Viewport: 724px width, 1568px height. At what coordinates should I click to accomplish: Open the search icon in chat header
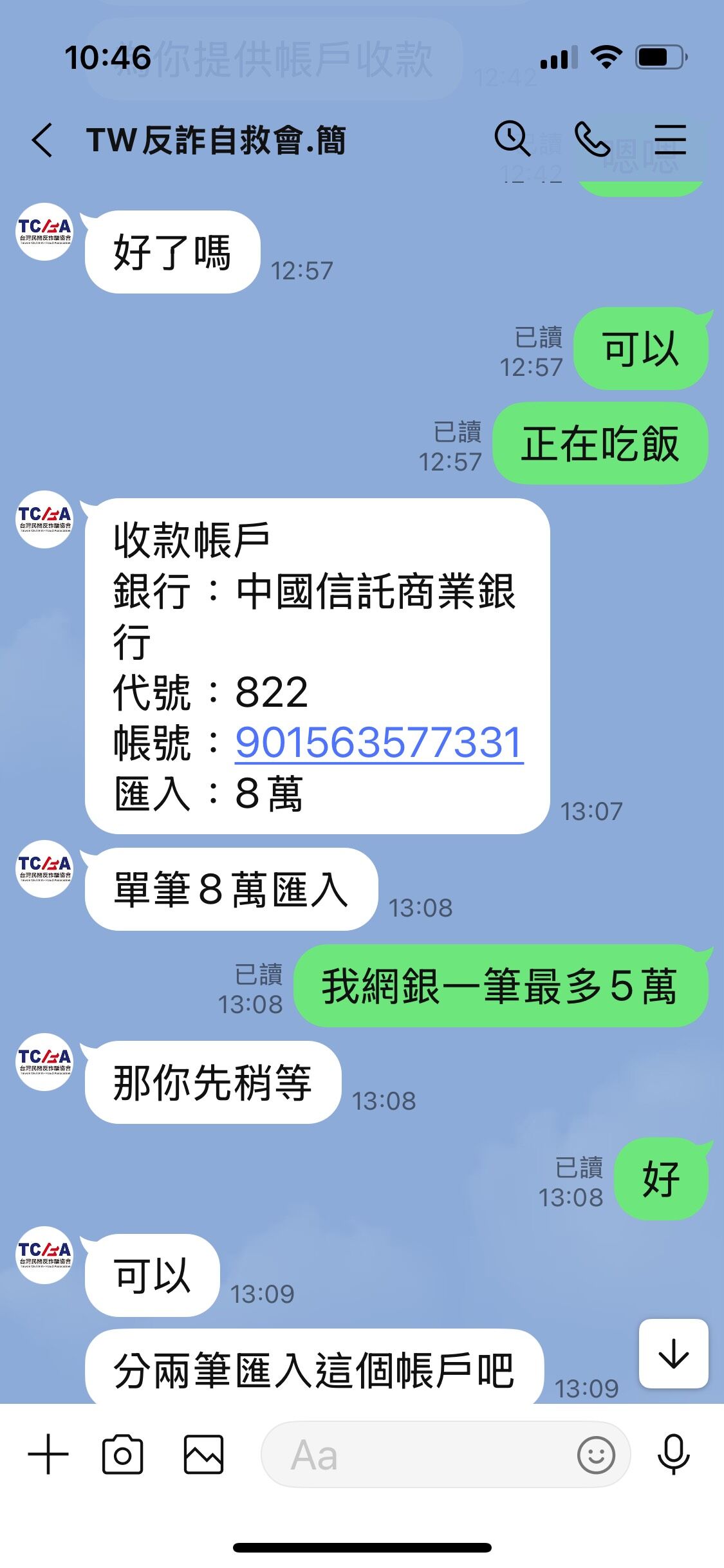pos(513,138)
